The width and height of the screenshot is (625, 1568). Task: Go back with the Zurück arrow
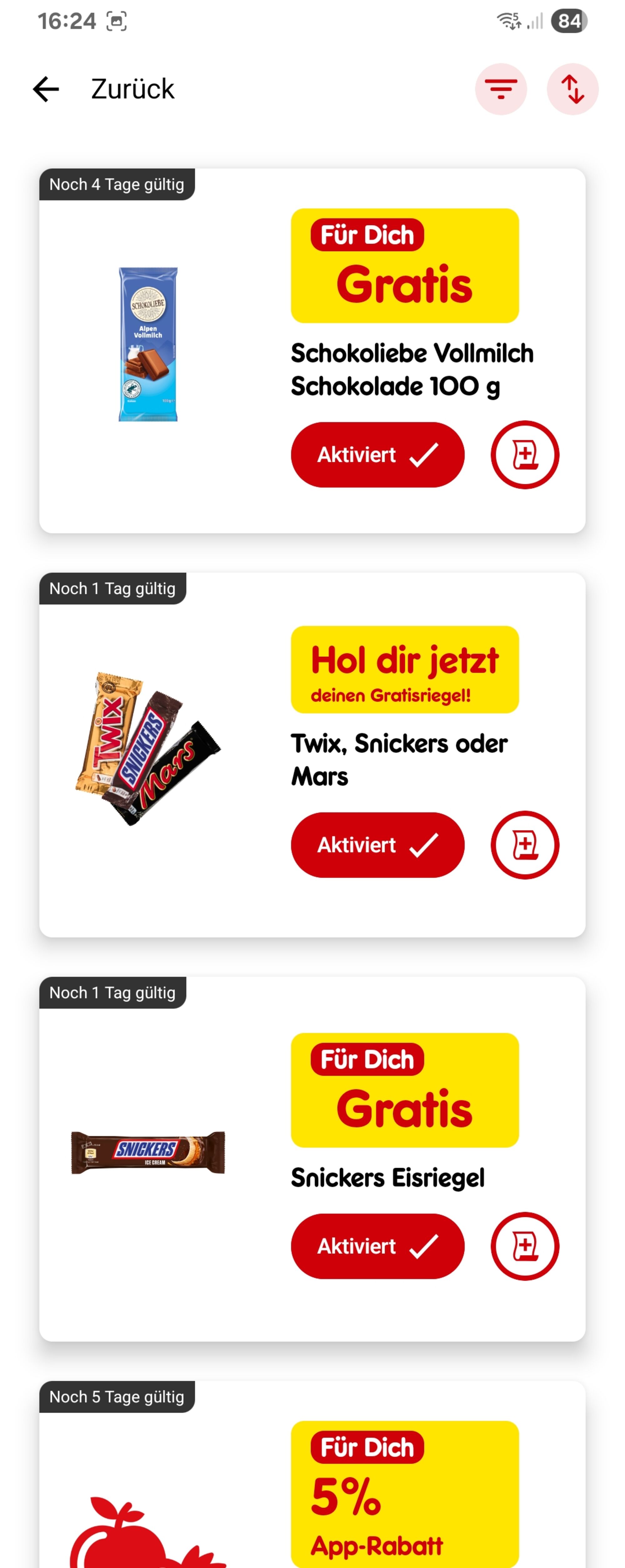[46, 89]
